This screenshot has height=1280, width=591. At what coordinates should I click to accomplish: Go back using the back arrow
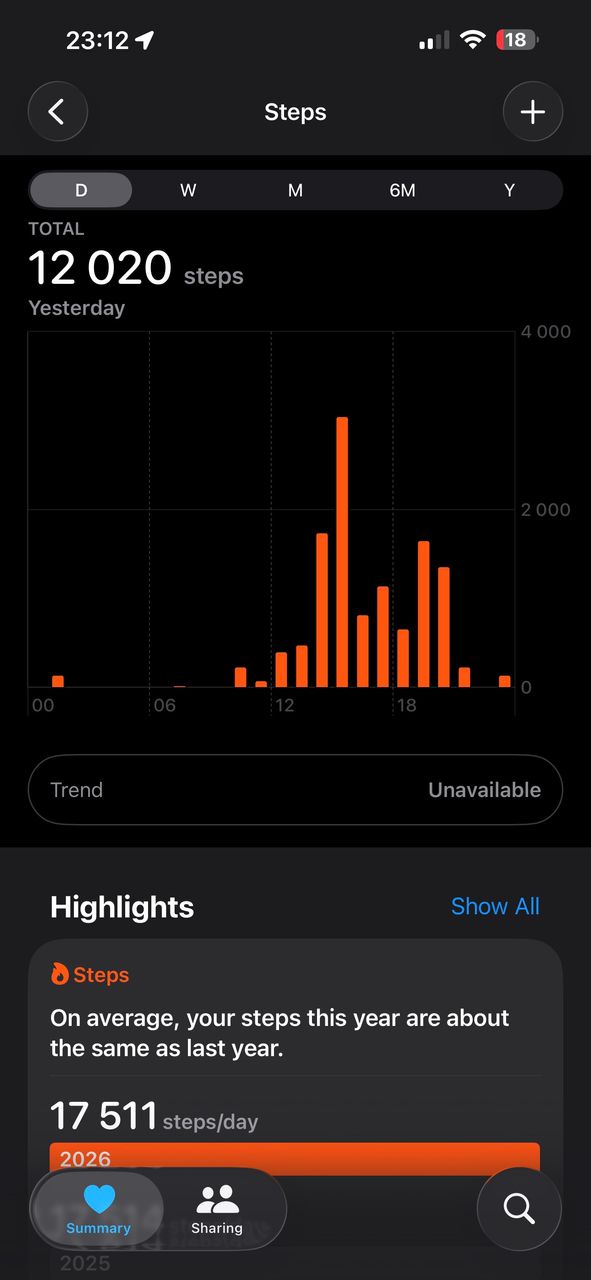tap(57, 112)
